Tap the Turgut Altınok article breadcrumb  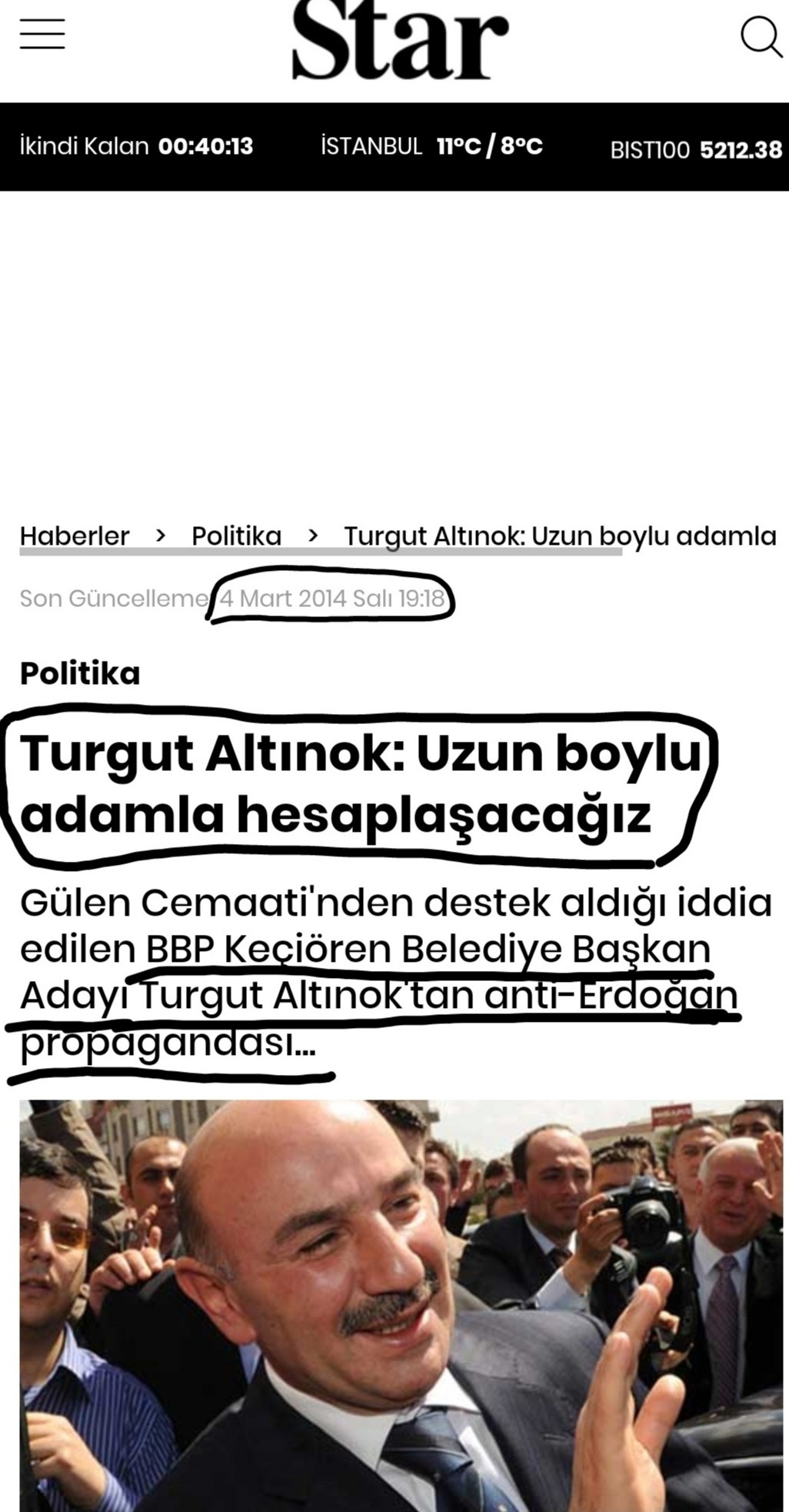coord(559,536)
